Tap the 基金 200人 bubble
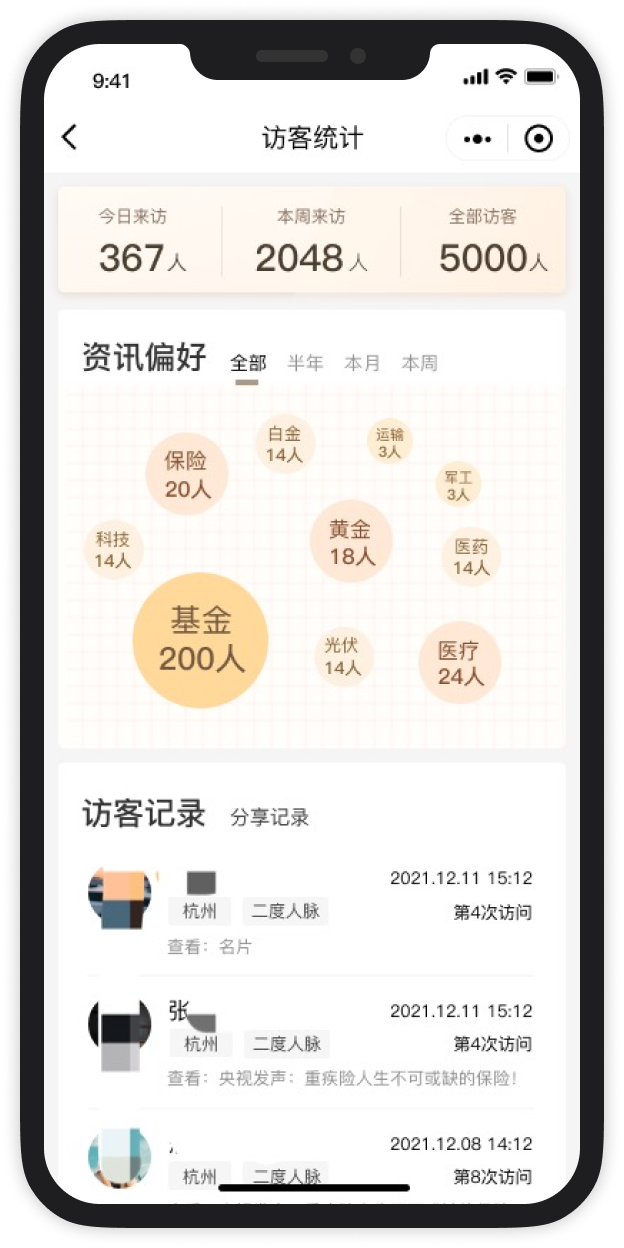624x1248 pixels. click(201, 640)
